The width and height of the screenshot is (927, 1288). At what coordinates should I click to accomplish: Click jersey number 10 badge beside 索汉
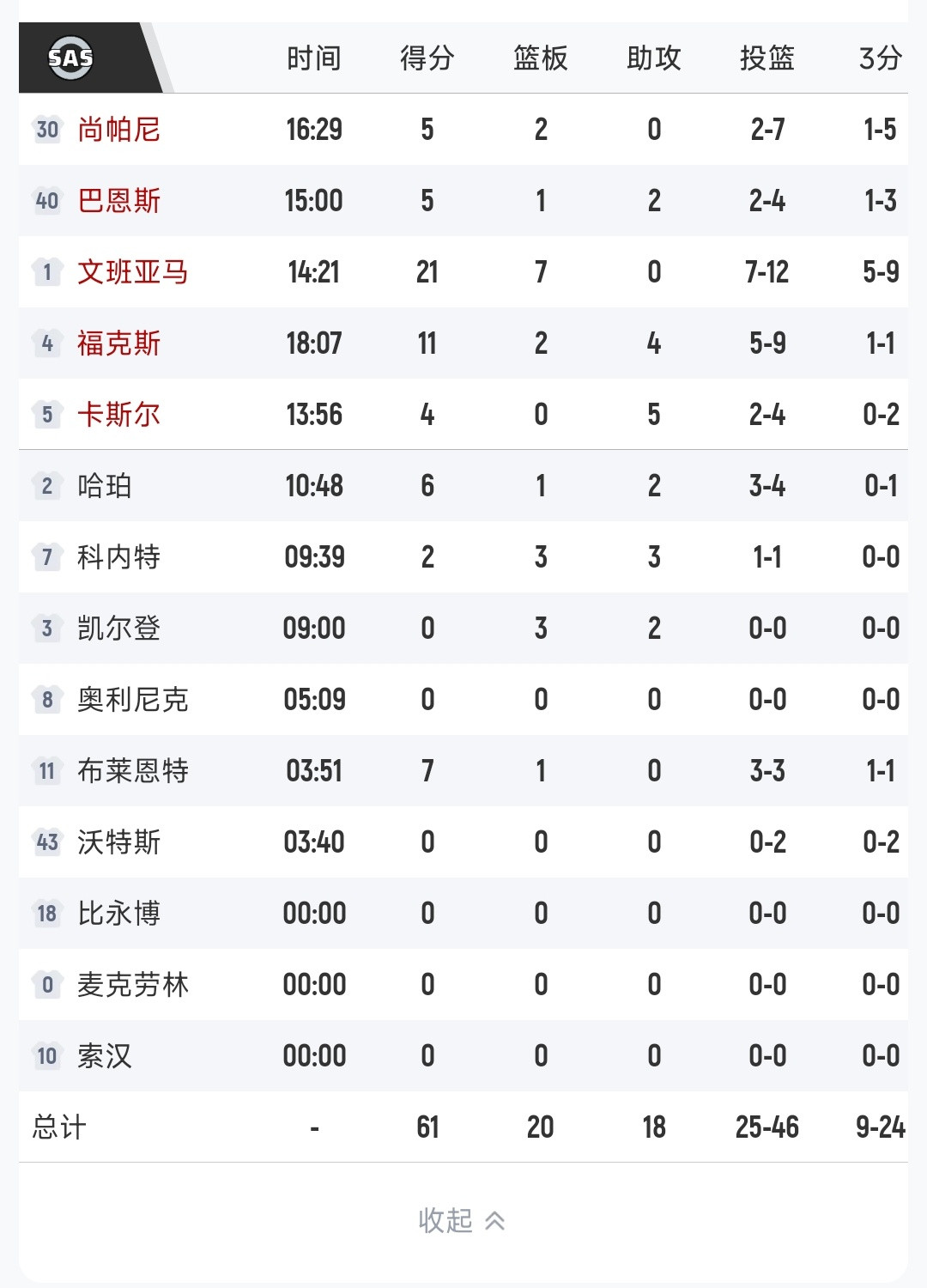pos(47,1056)
